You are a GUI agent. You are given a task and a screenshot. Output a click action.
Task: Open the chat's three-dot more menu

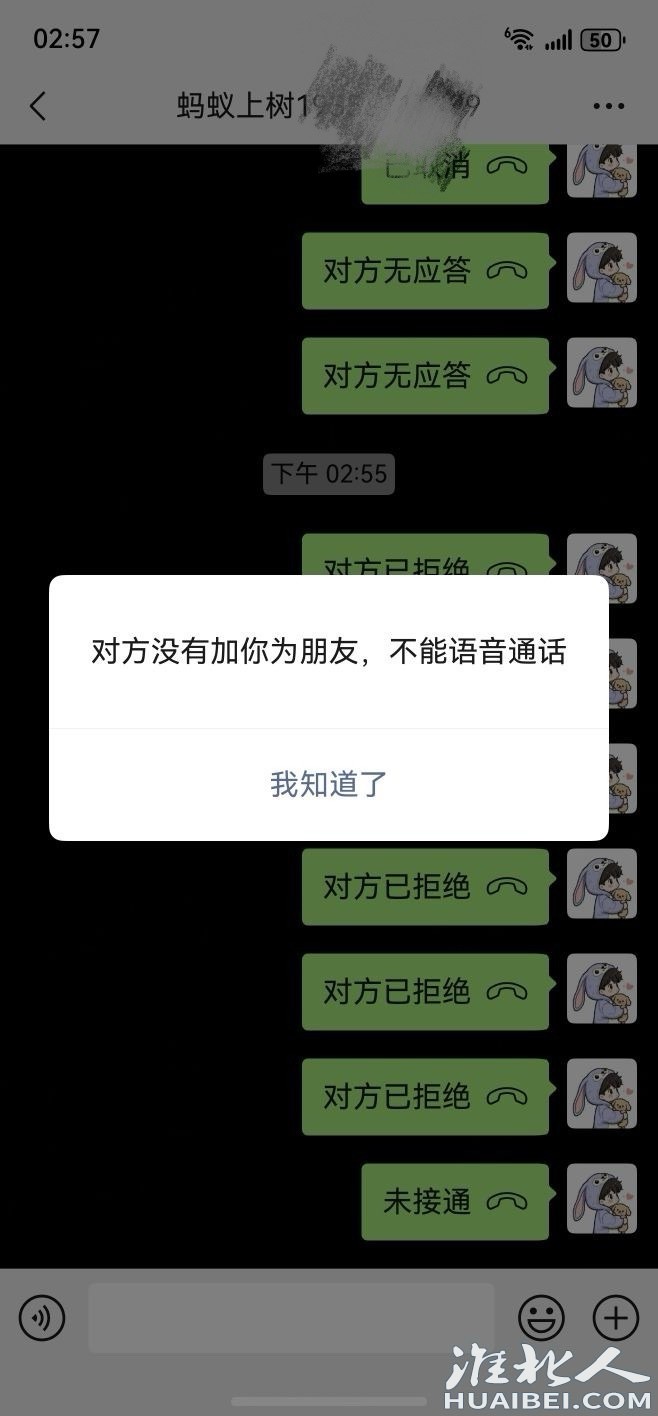tap(608, 106)
